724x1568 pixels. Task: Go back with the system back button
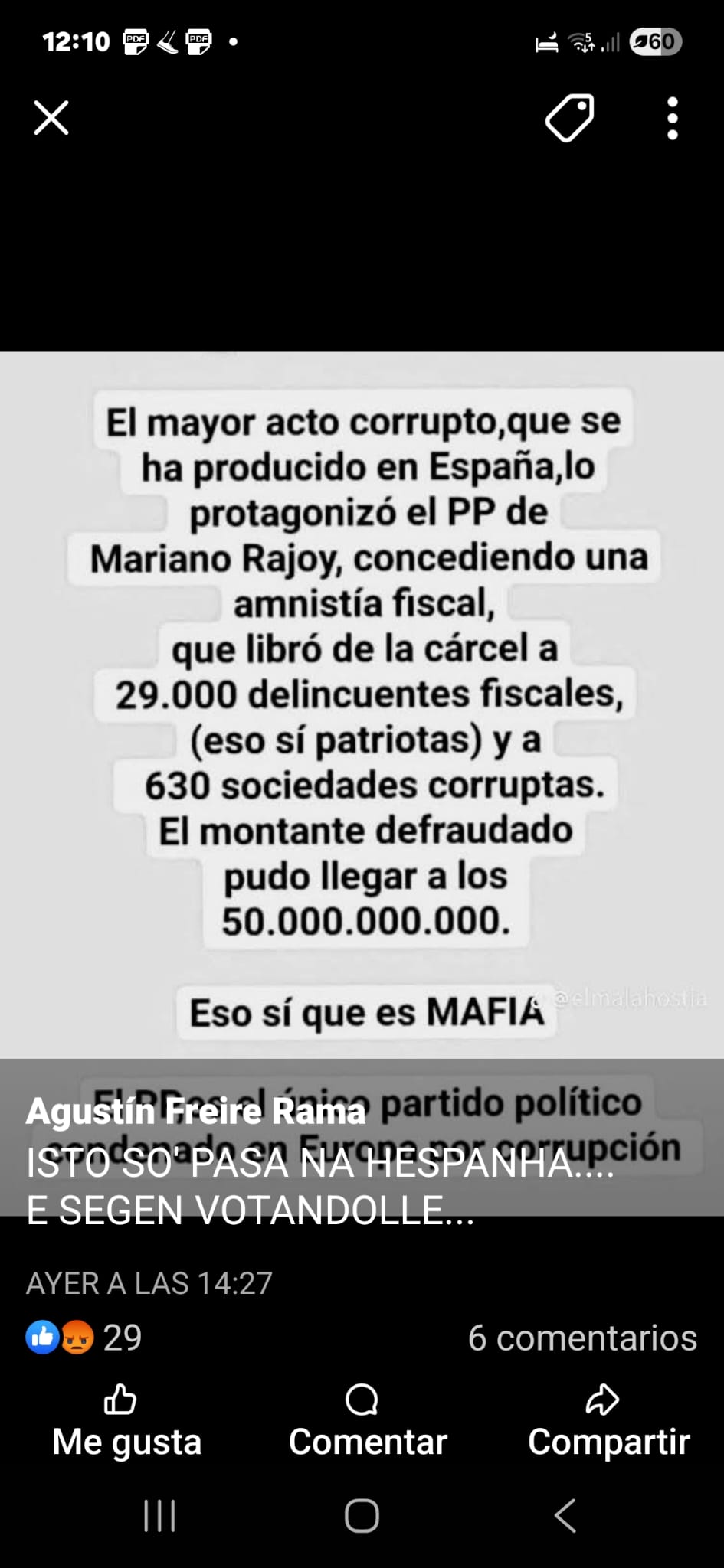(x=565, y=1515)
